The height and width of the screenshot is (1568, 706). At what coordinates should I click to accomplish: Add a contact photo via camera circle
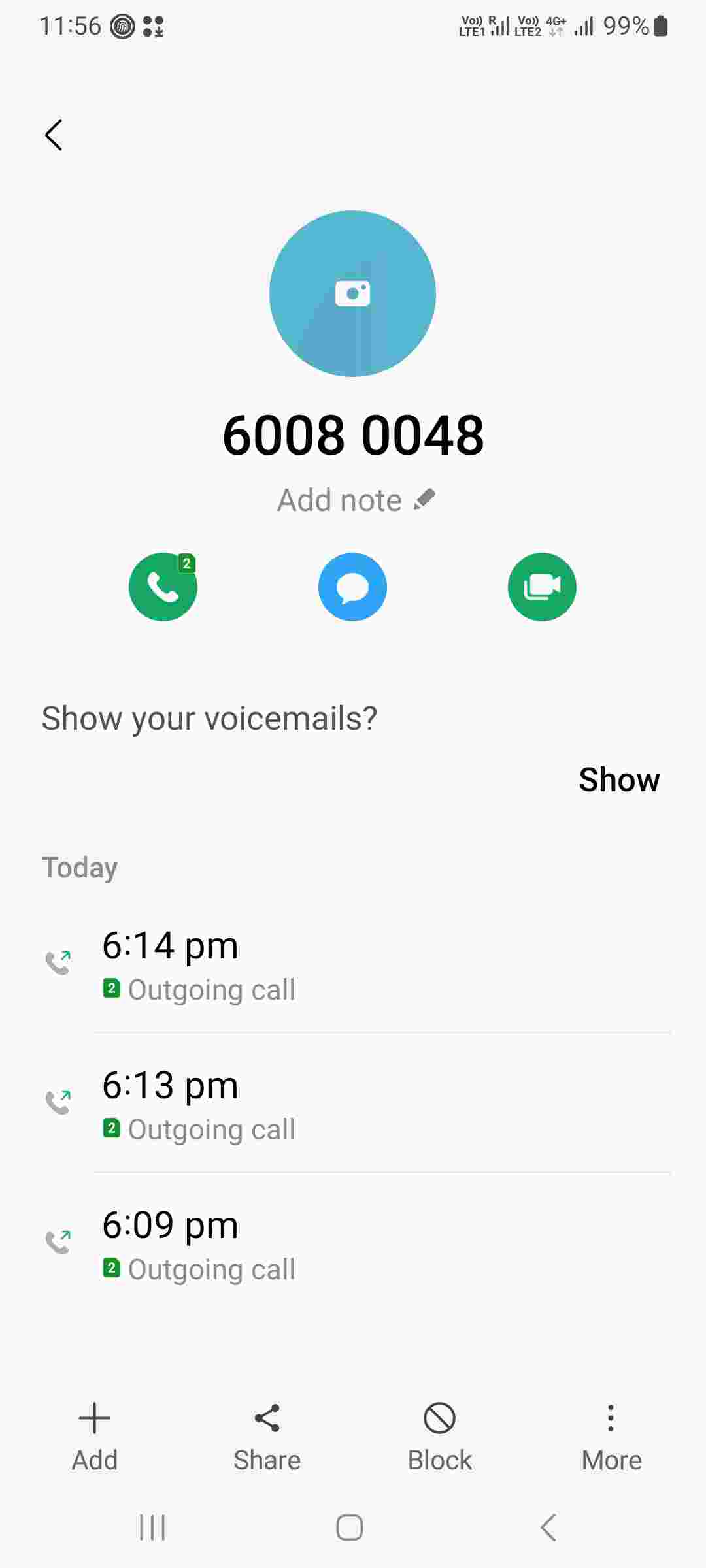(x=352, y=293)
